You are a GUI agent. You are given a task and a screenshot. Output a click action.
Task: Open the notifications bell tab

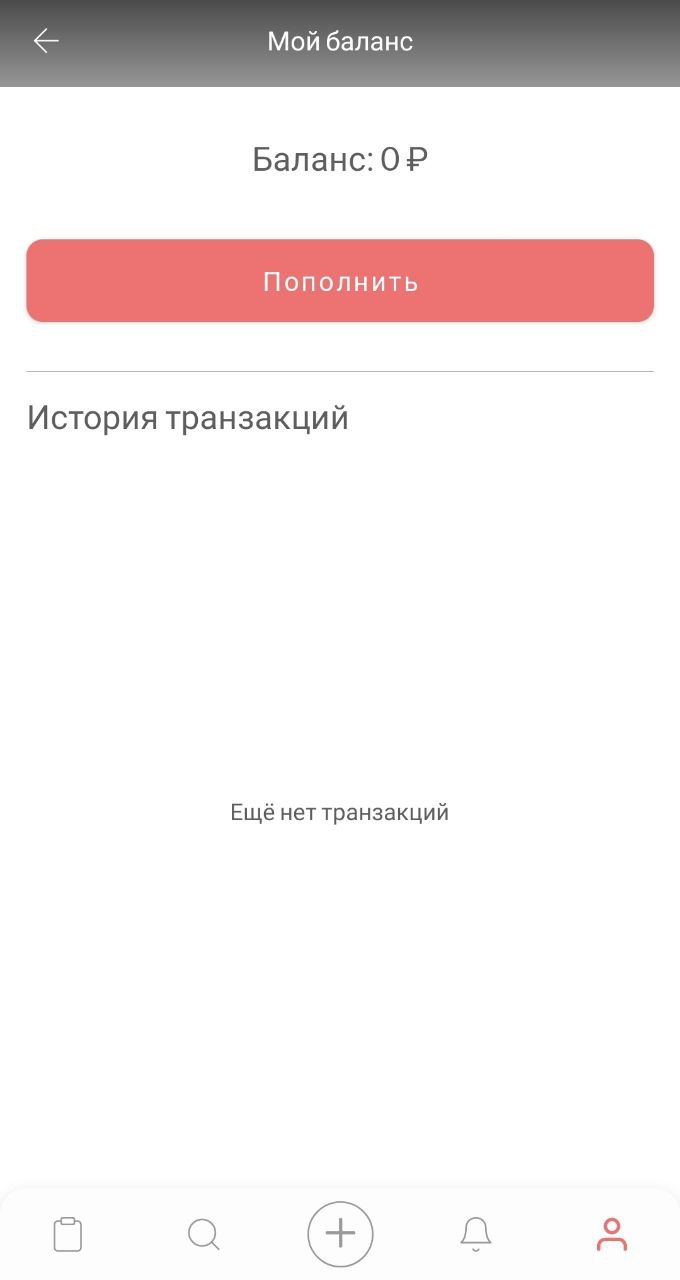476,1234
